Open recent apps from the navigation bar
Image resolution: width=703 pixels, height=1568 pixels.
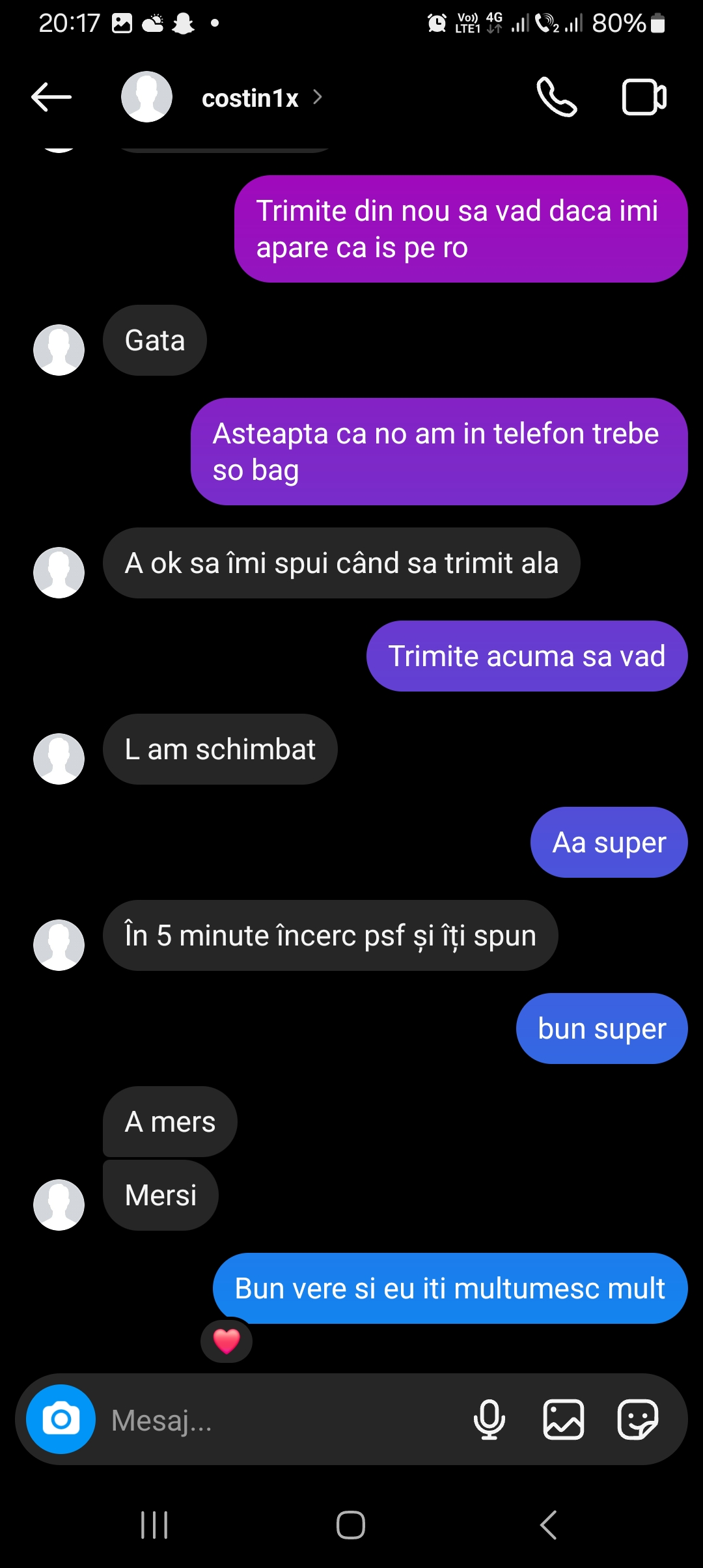pyautogui.click(x=154, y=1524)
